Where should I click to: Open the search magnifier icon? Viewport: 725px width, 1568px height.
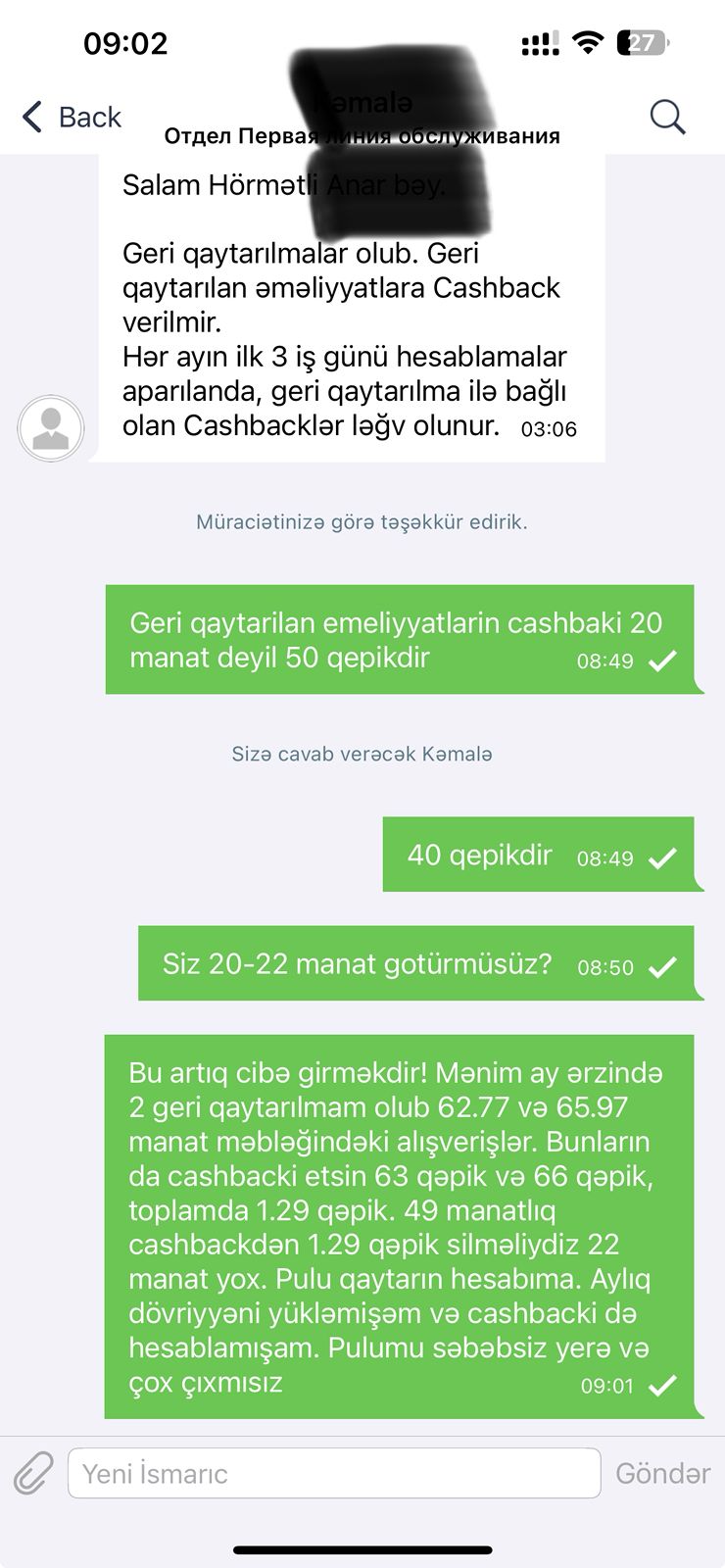(667, 117)
